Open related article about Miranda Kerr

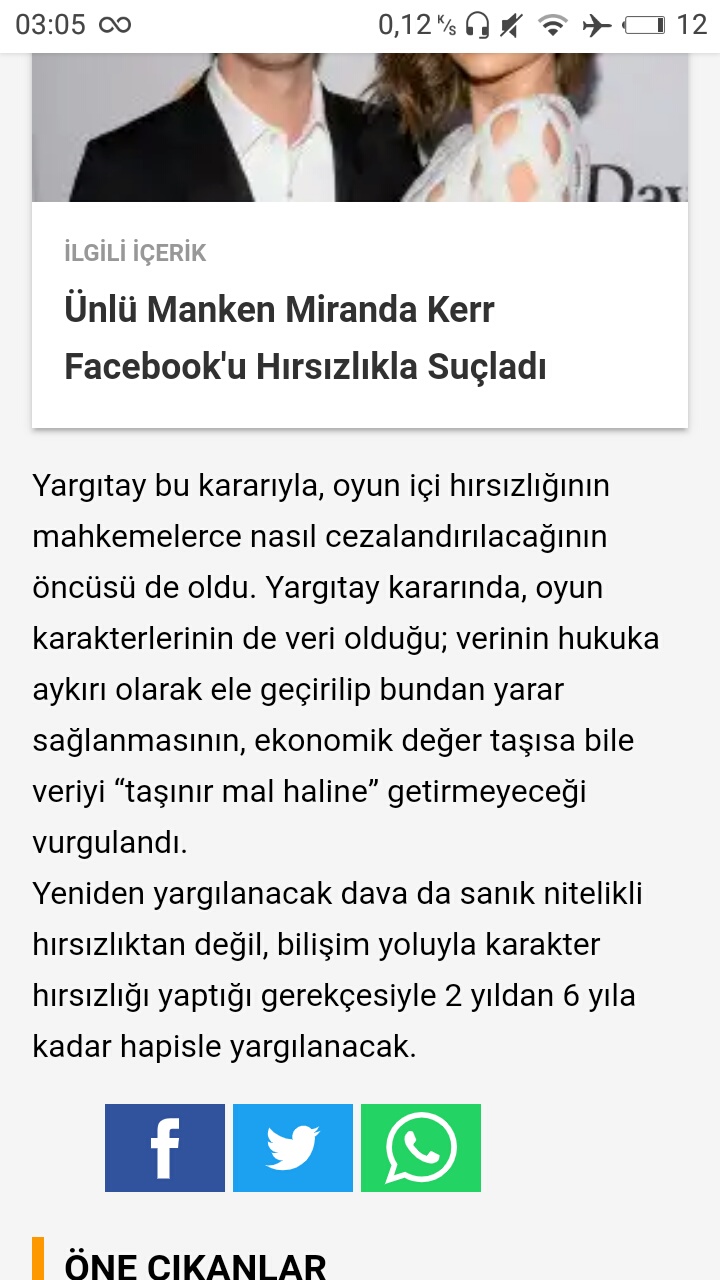pos(304,338)
